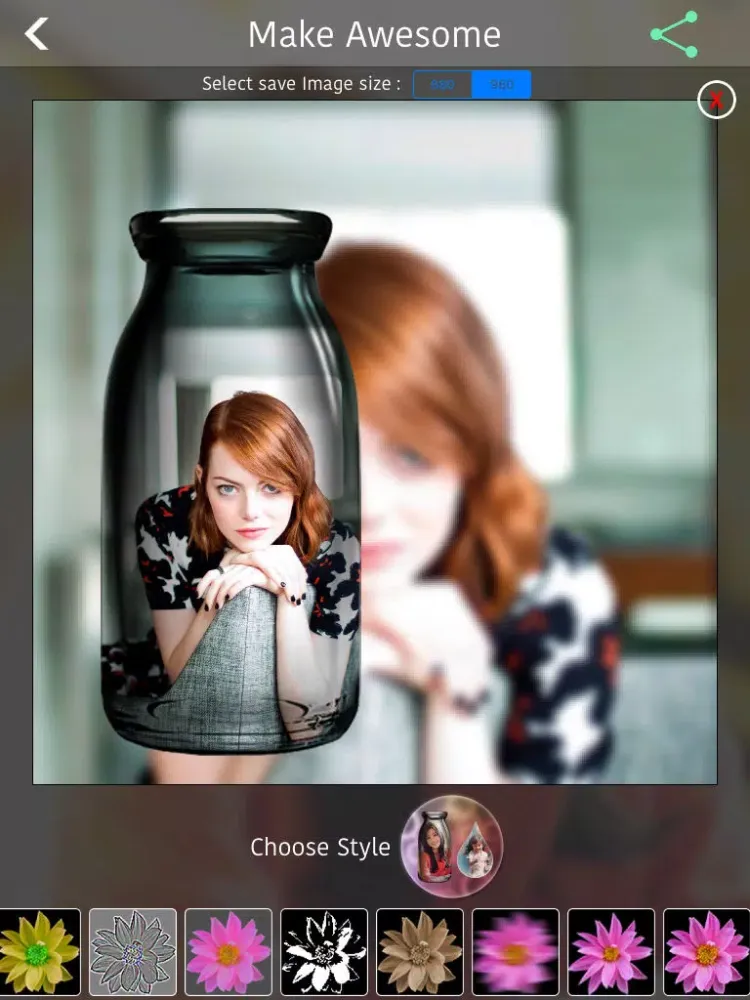Apply the blurred pink flower filter

pos(515,951)
